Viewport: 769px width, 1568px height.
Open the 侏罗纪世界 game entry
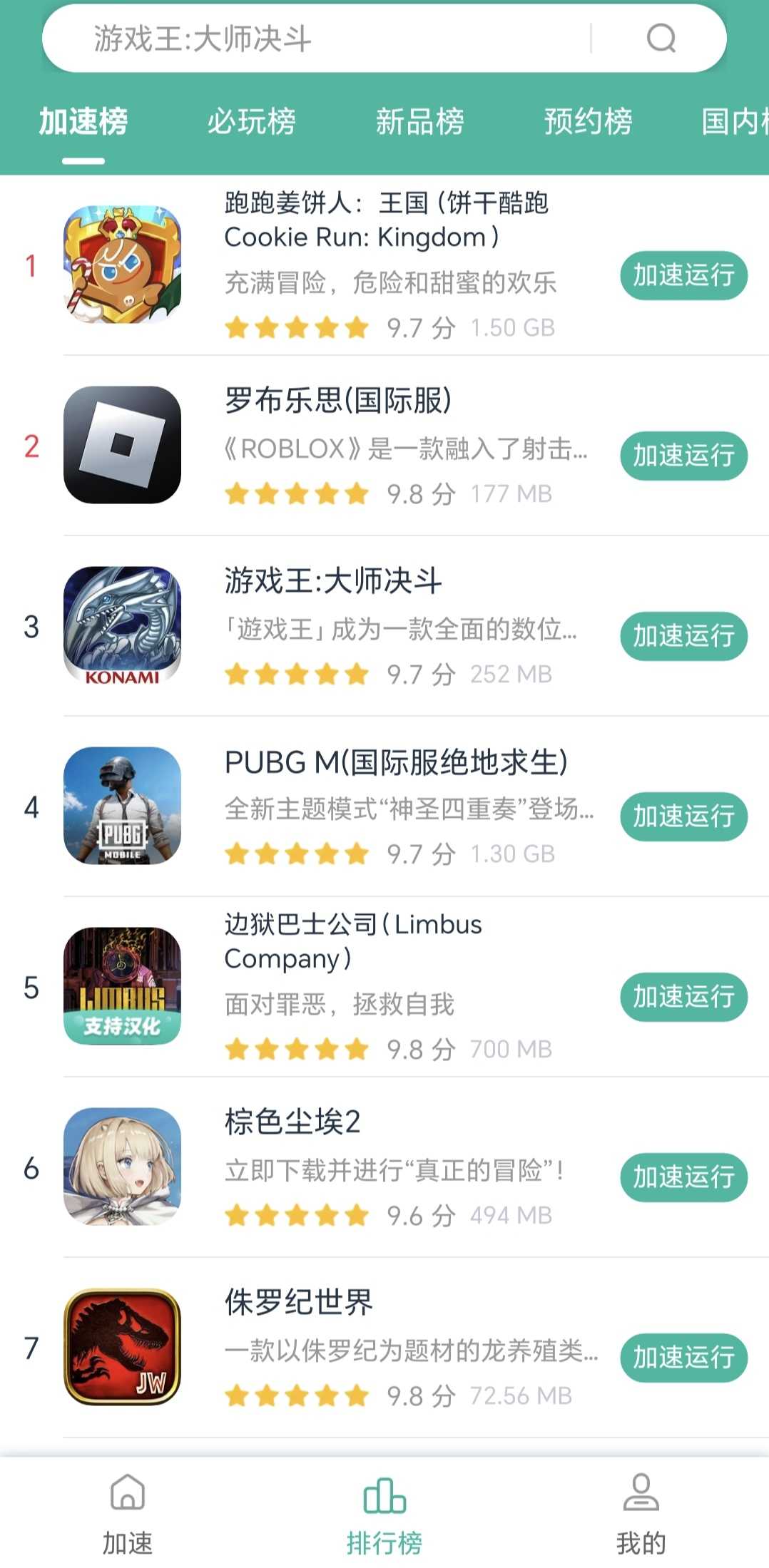coord(299,1303)
